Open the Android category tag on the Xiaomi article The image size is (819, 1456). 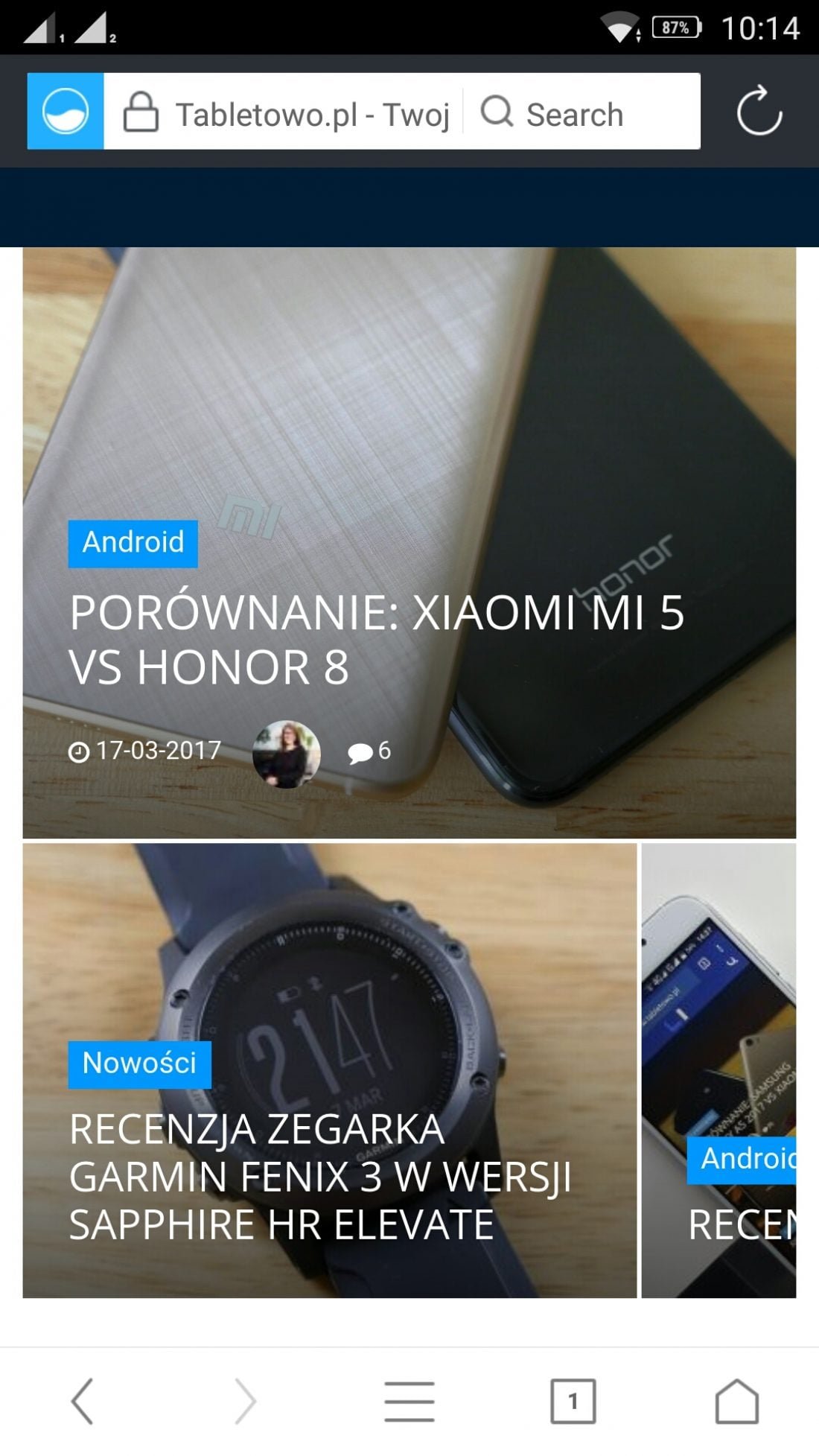(x=133, y=543)
